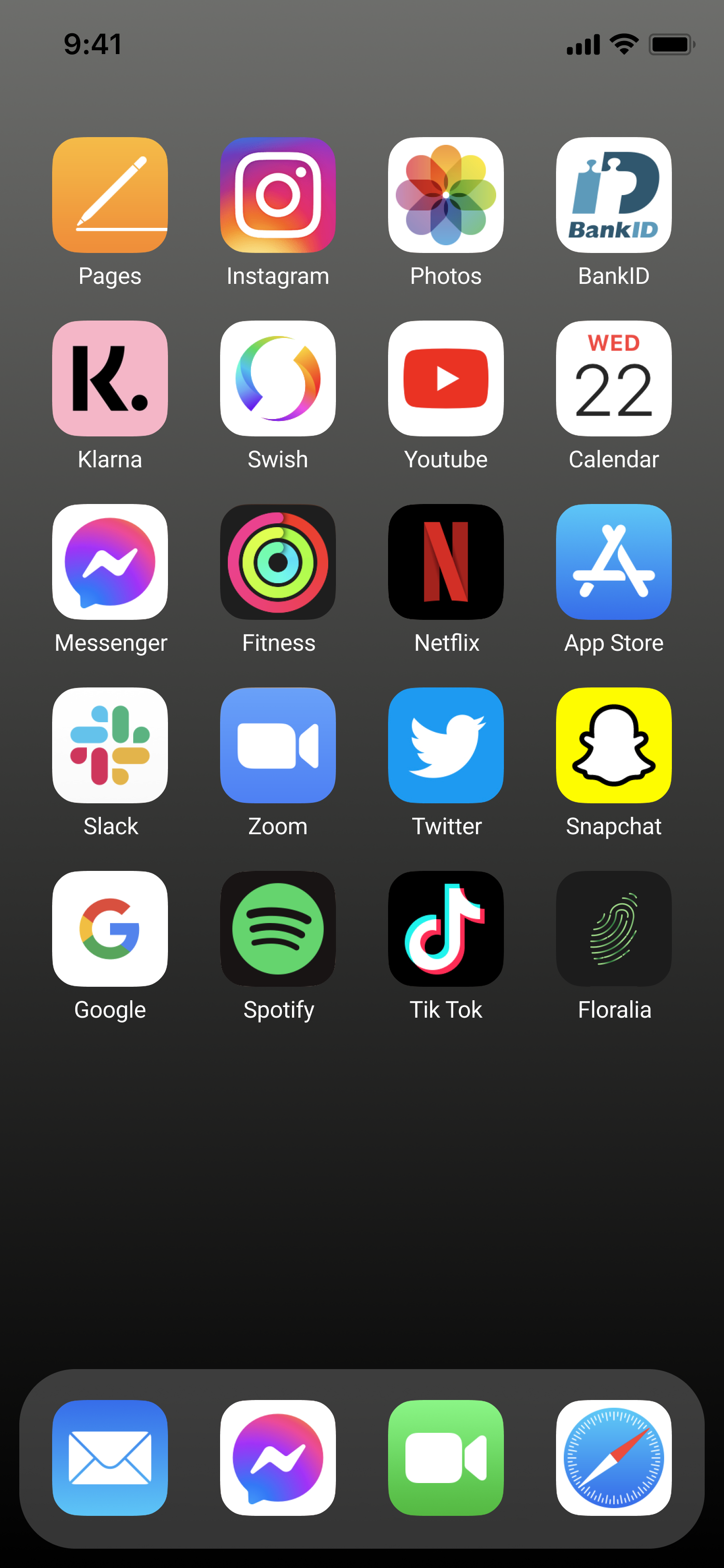Launch the Klarna app
Image resolution: width=724 pixels, height=1568 pixels.
point(110,378)
